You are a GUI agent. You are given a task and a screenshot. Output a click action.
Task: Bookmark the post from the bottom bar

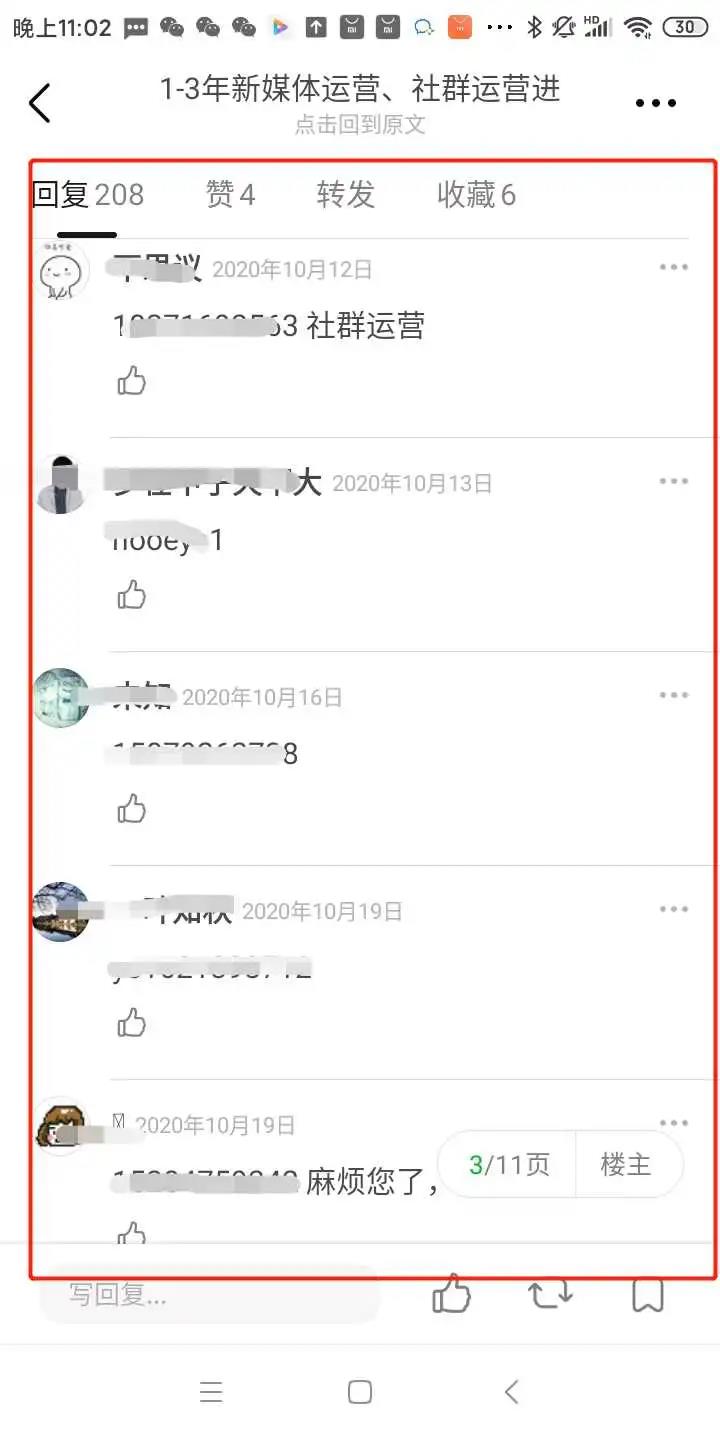coord(648,1296)
